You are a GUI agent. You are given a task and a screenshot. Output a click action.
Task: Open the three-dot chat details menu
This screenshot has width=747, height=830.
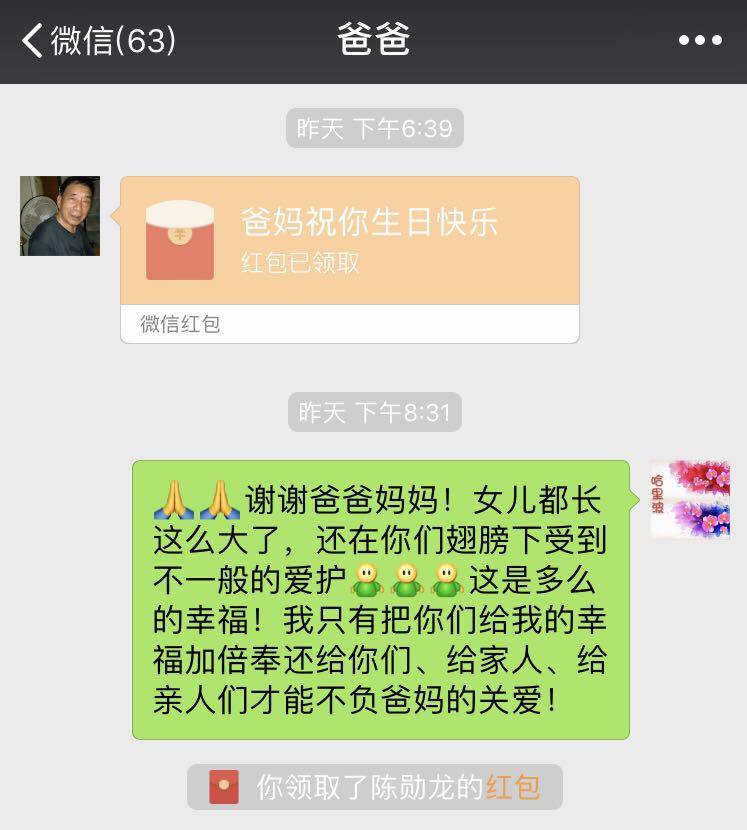(x=699, y=41)
